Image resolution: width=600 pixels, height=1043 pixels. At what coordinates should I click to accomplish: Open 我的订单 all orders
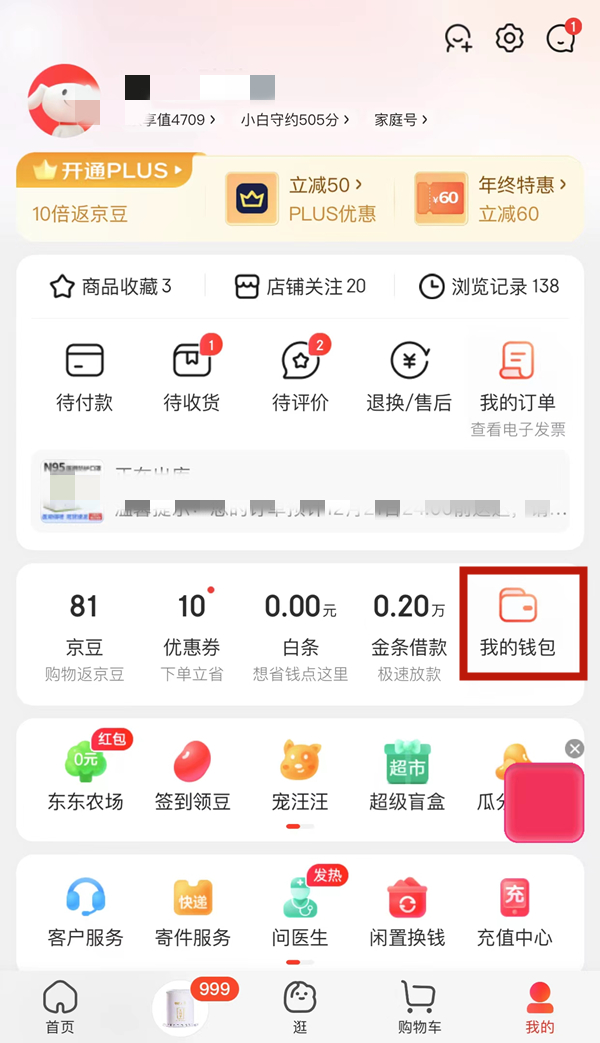coord(517,377)
